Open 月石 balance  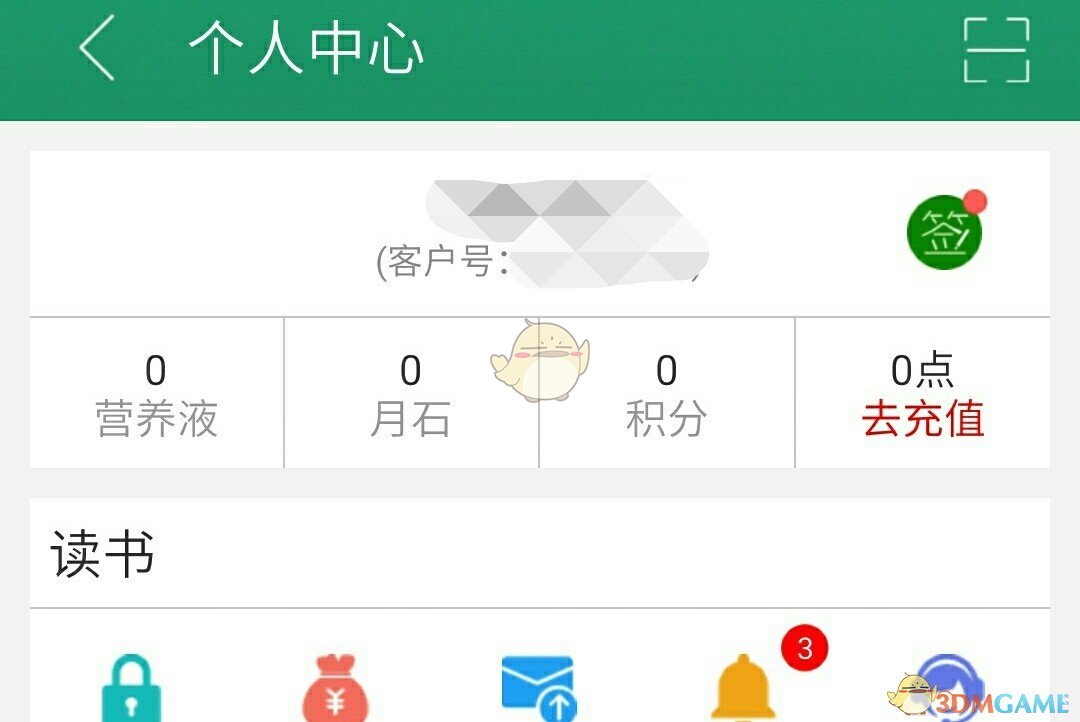click(x=411, y=394)
